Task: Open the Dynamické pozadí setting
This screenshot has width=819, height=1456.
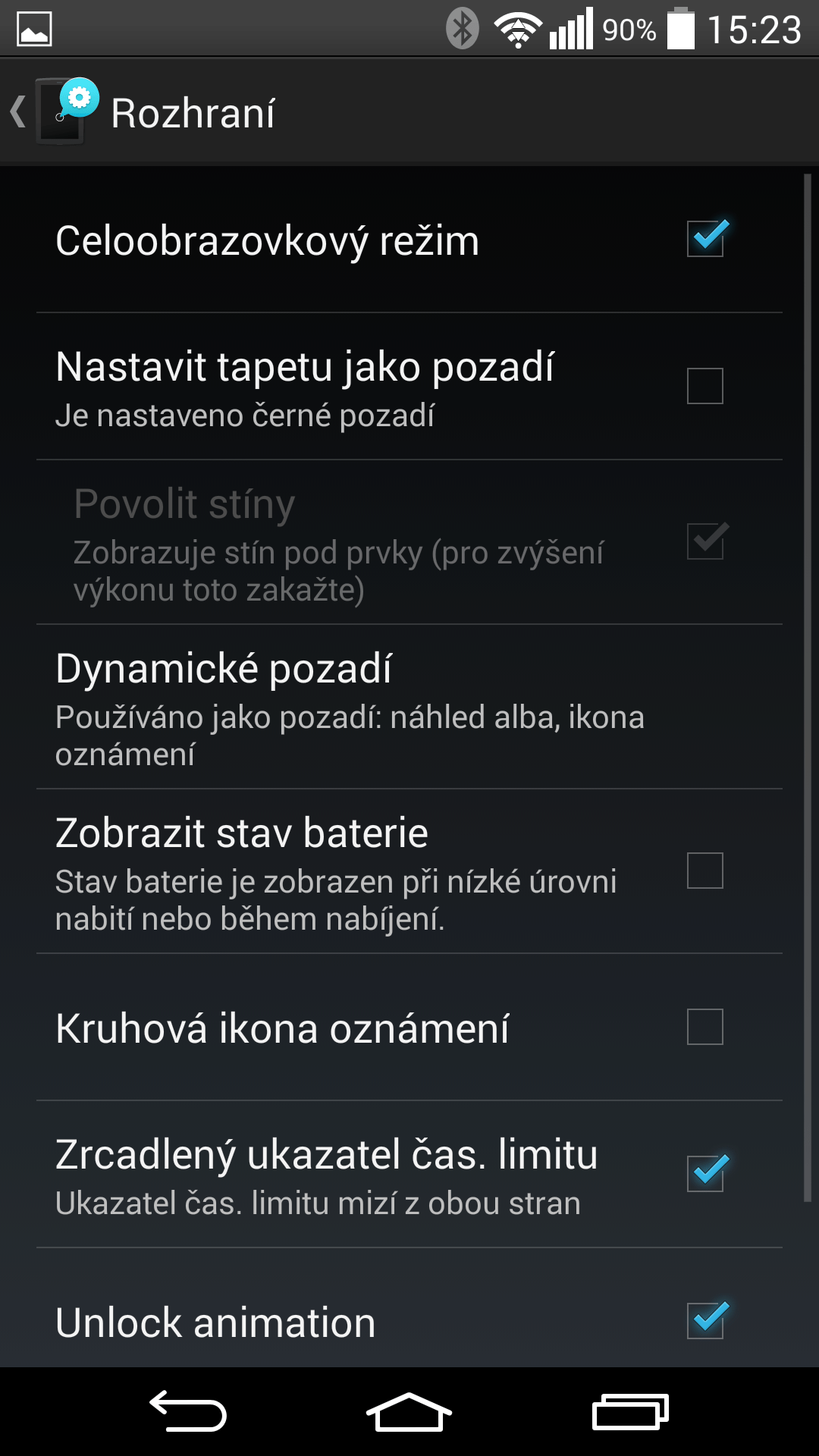Action: coord(409,707)
